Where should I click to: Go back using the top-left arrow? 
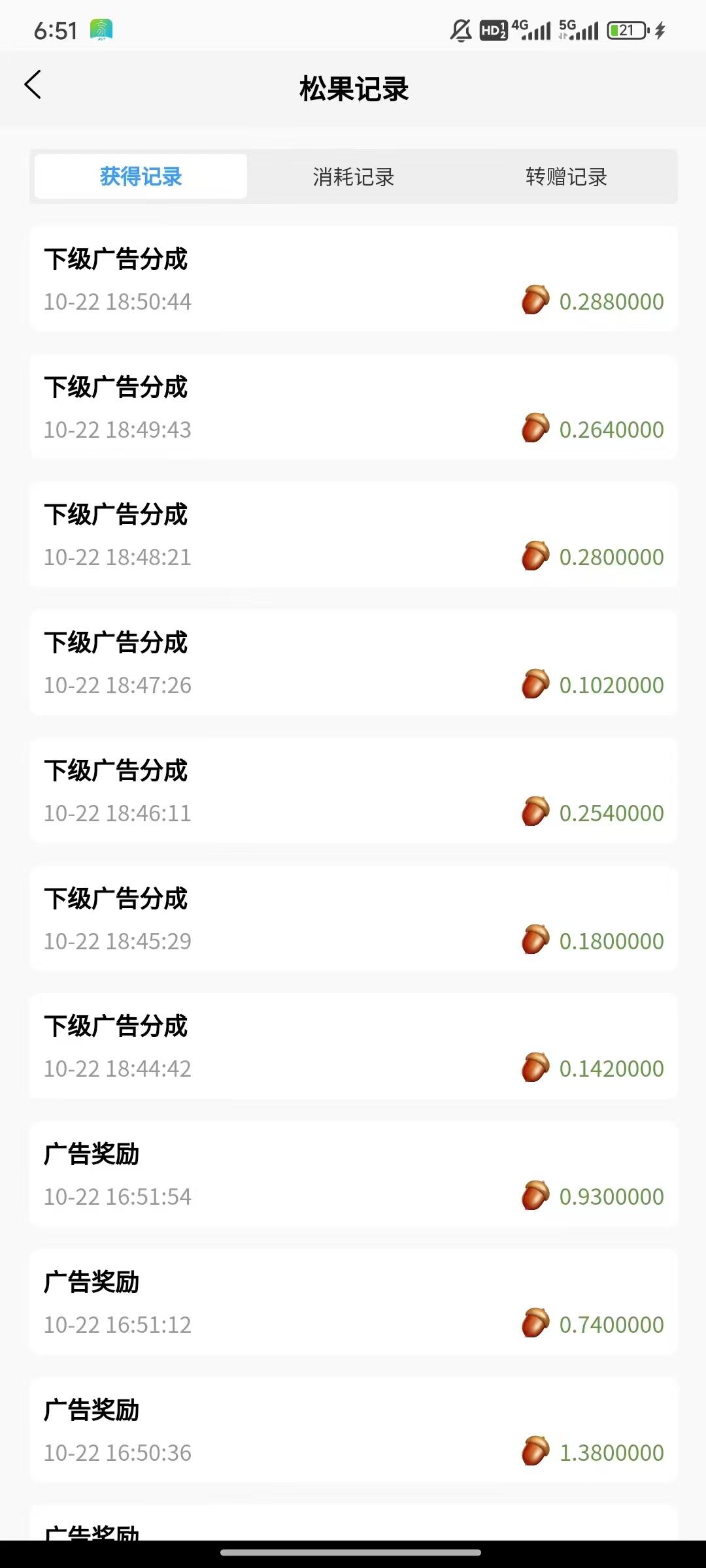click(33, 85)
